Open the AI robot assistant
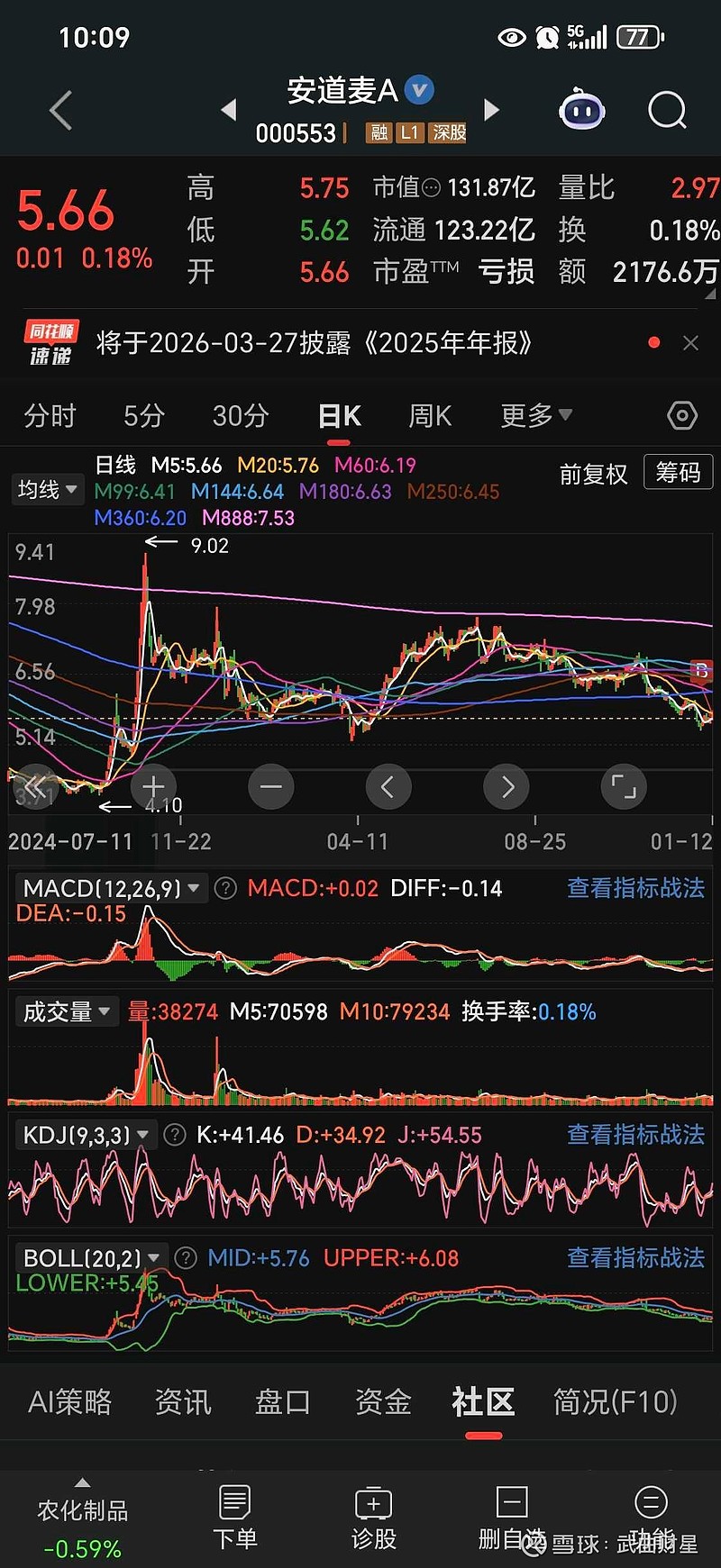This screenshot has width=721, height=1568. point(581,111)
